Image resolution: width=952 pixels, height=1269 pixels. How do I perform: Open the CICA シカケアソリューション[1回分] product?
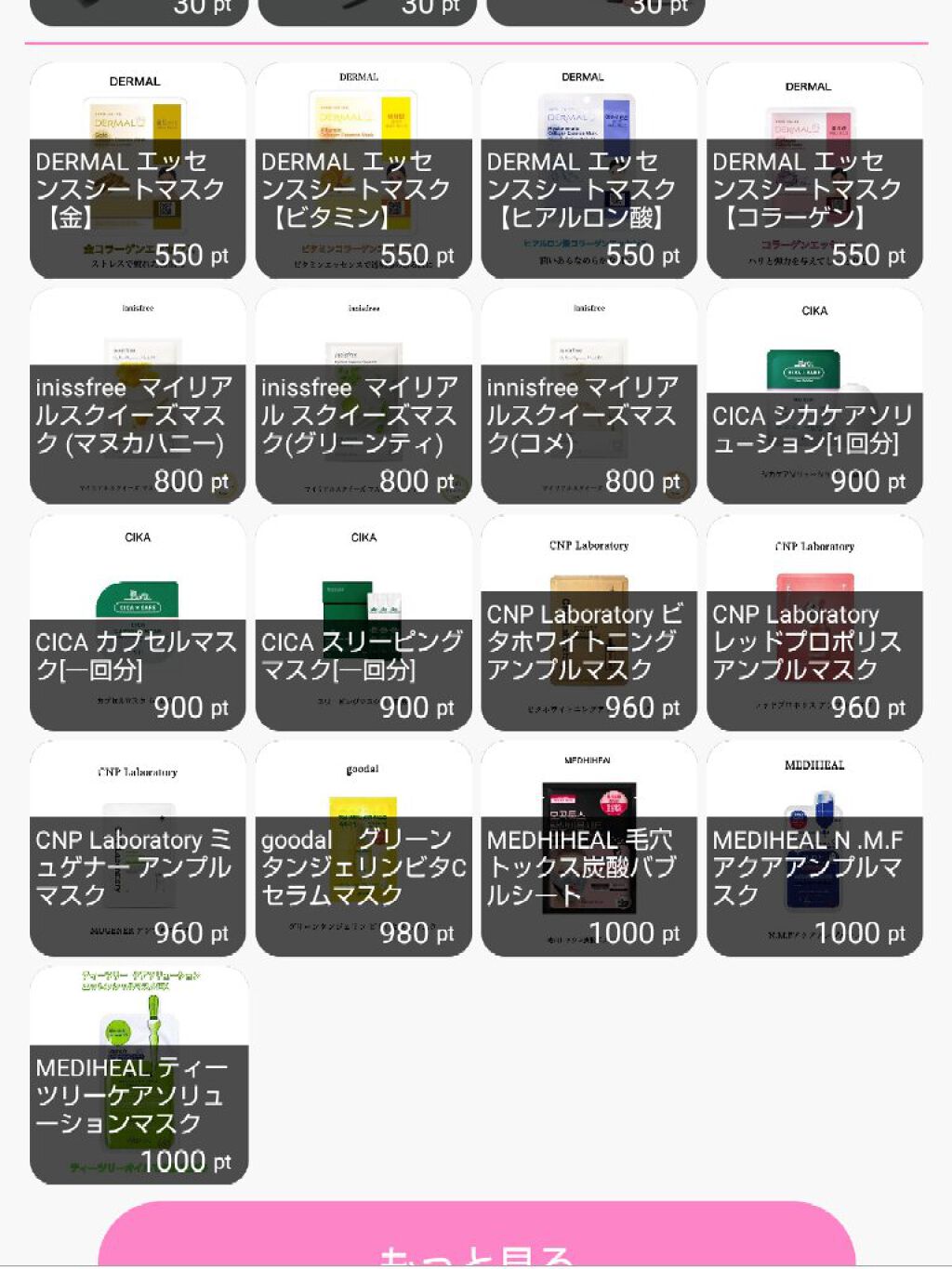coord(814,395)
